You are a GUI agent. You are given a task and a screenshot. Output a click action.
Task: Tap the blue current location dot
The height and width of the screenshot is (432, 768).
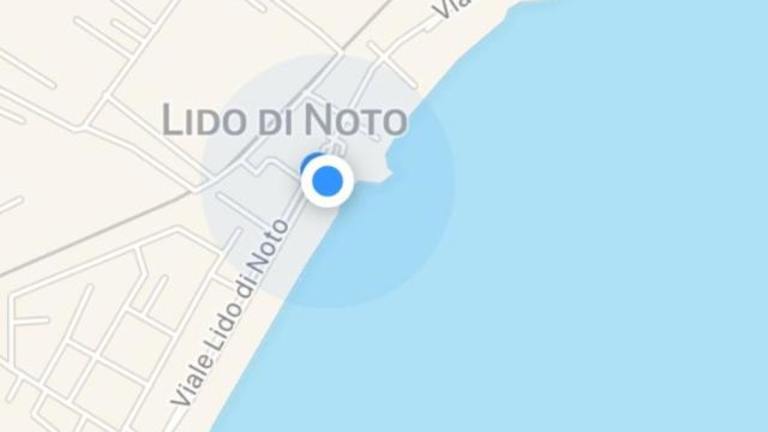pos(328,181)
